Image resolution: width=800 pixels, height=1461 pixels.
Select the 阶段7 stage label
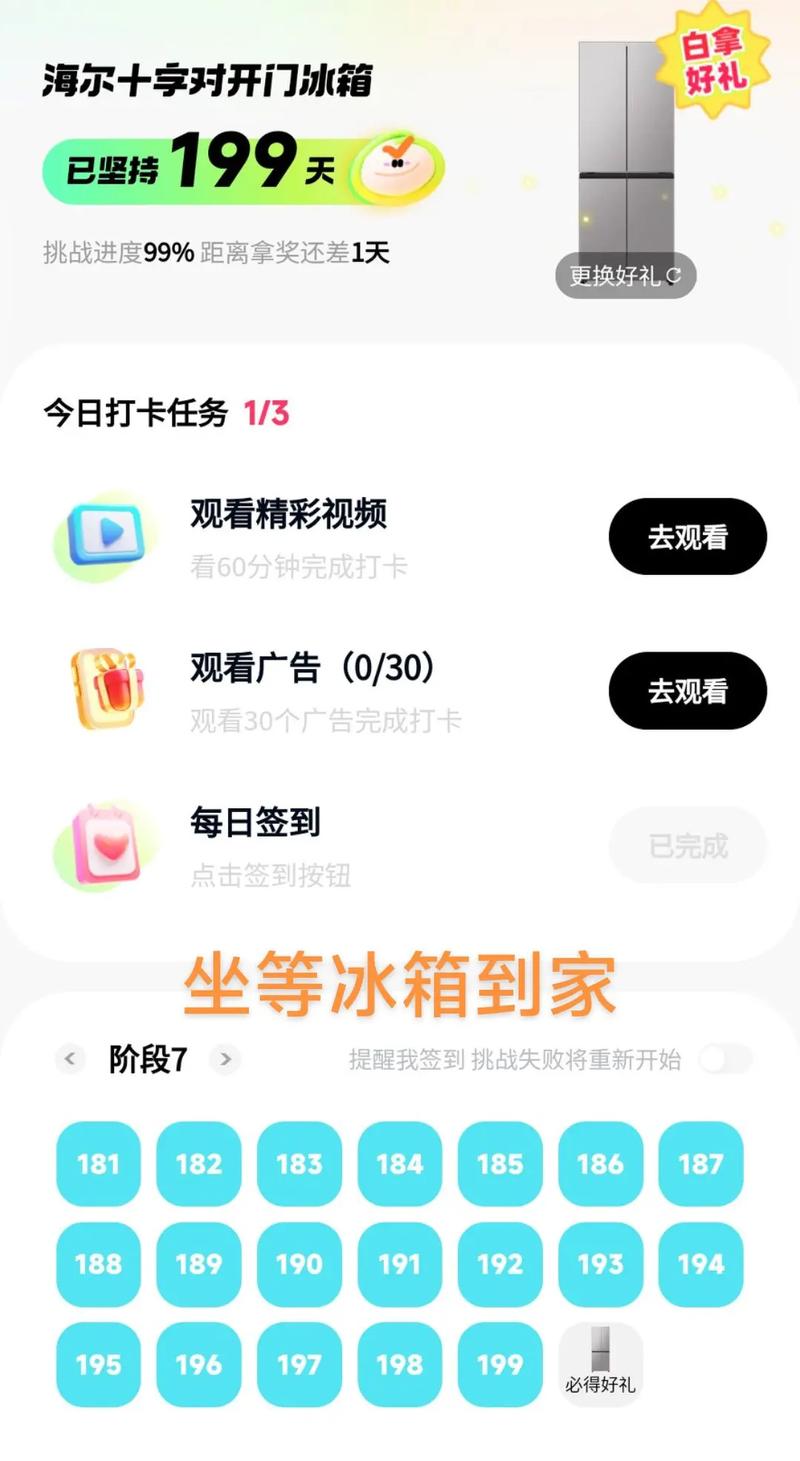click(x=146, y=1061)
